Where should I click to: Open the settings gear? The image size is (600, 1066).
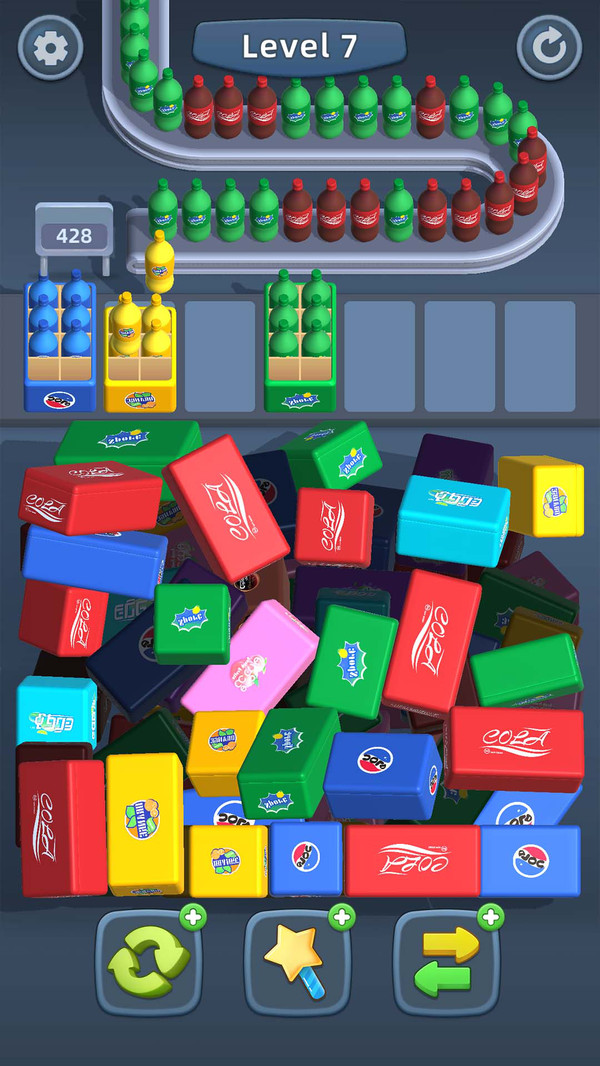tap(50, 48)
